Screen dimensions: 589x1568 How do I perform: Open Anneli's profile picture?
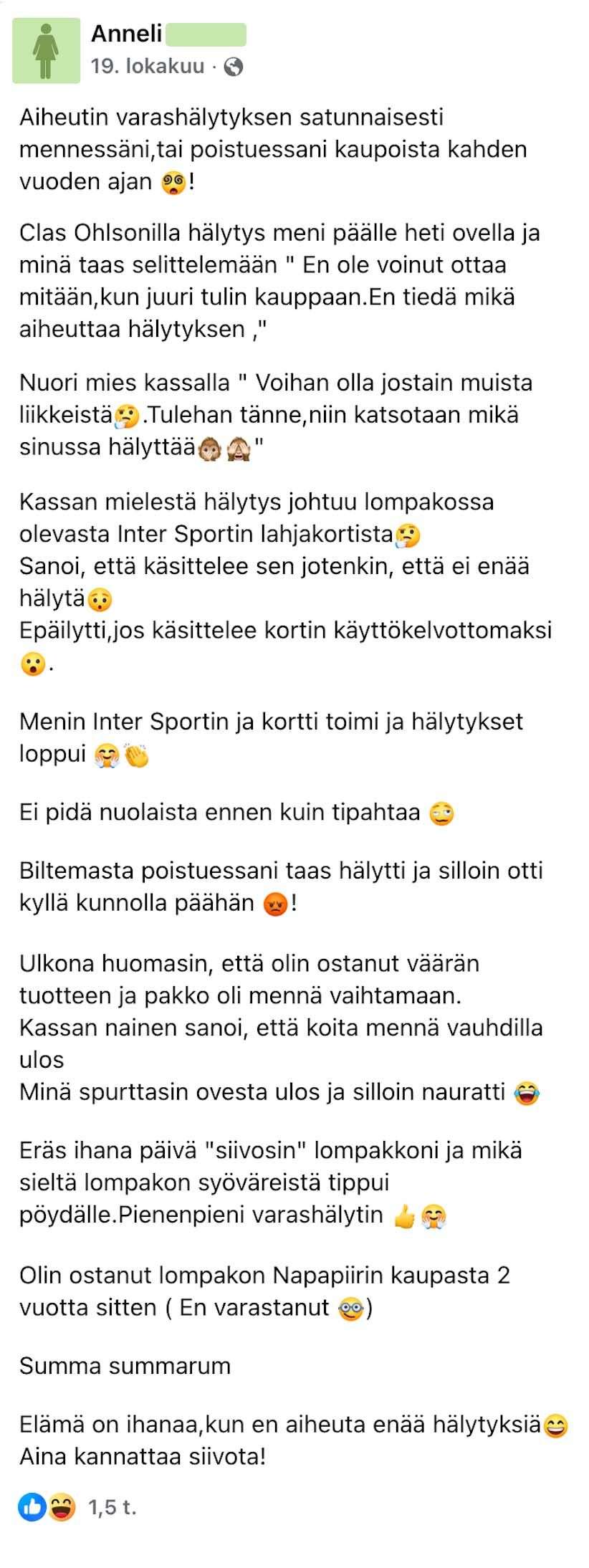coord(47,52)
